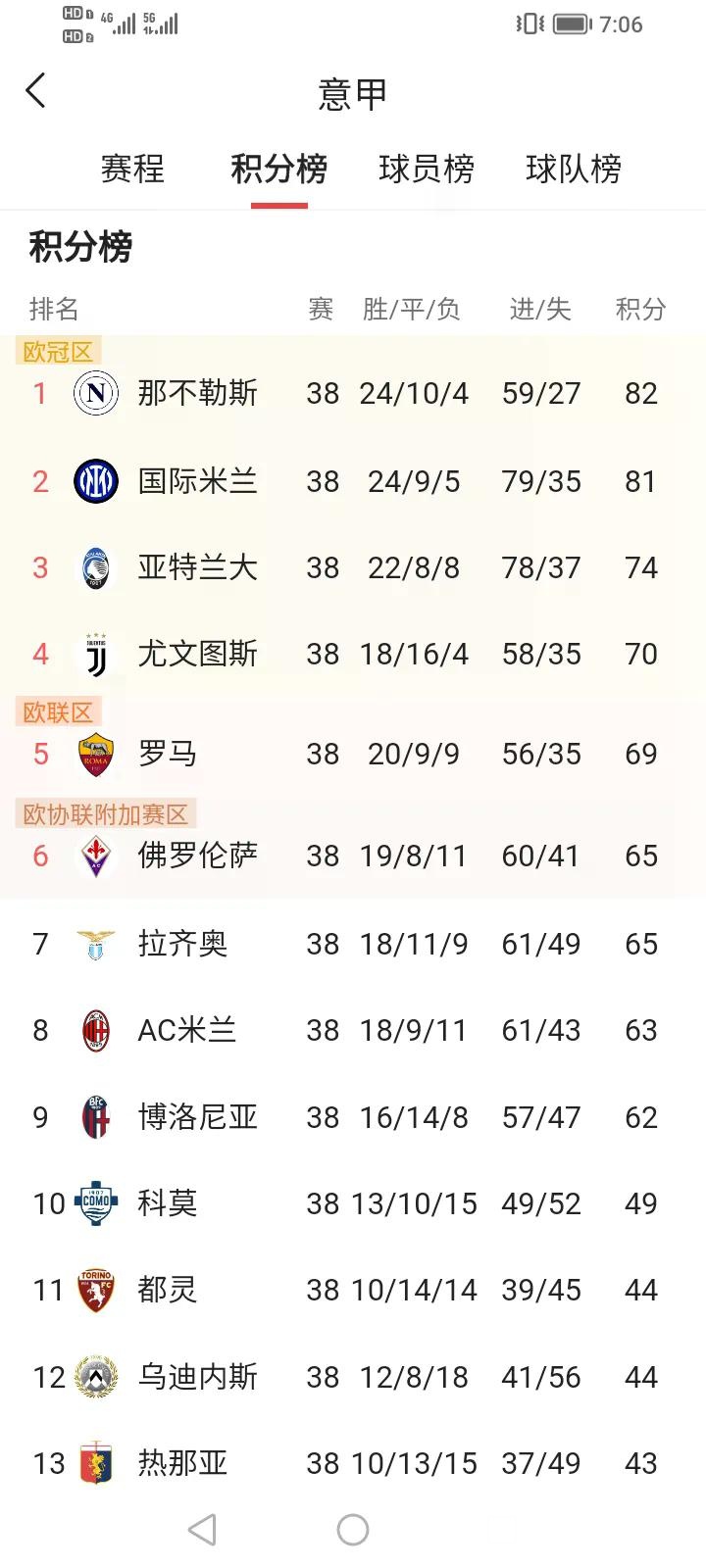Tap the Napoli club crest
The width and height of the screenshot is (706, 1568).
[x=95, y=393]
